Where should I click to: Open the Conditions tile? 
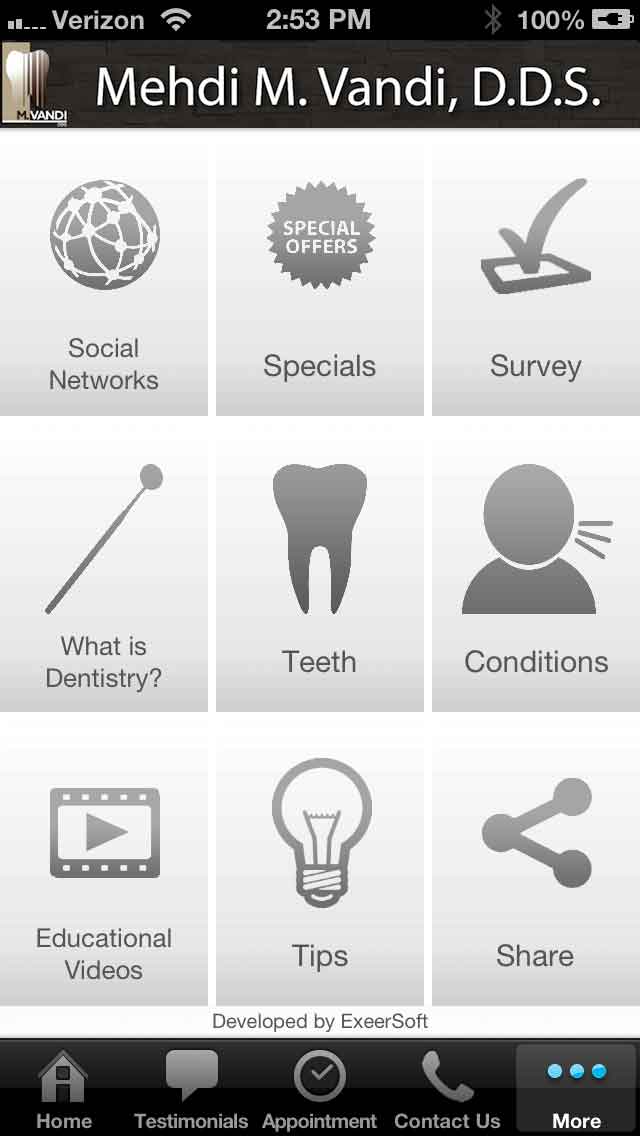(x=536, y=571)
